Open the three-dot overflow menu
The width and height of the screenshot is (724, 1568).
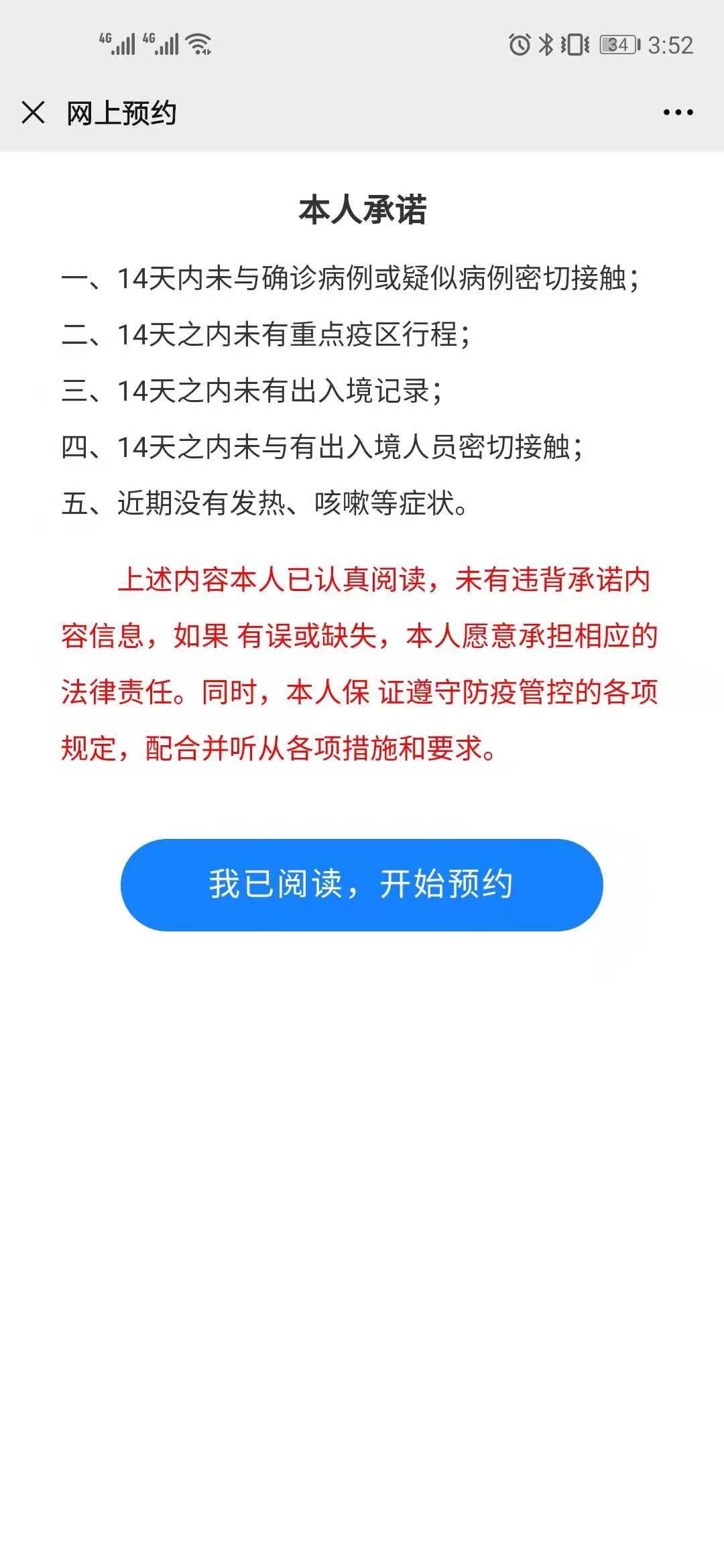tap(678, 113)
